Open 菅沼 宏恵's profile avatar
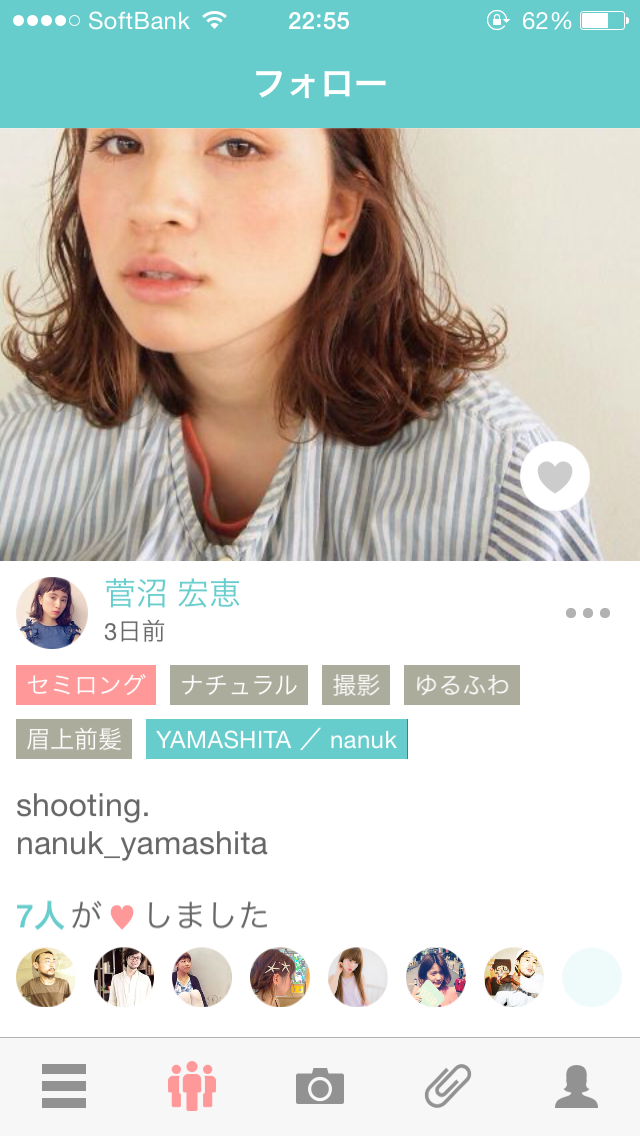640x1136 pixels. click(x=52, y=612)
